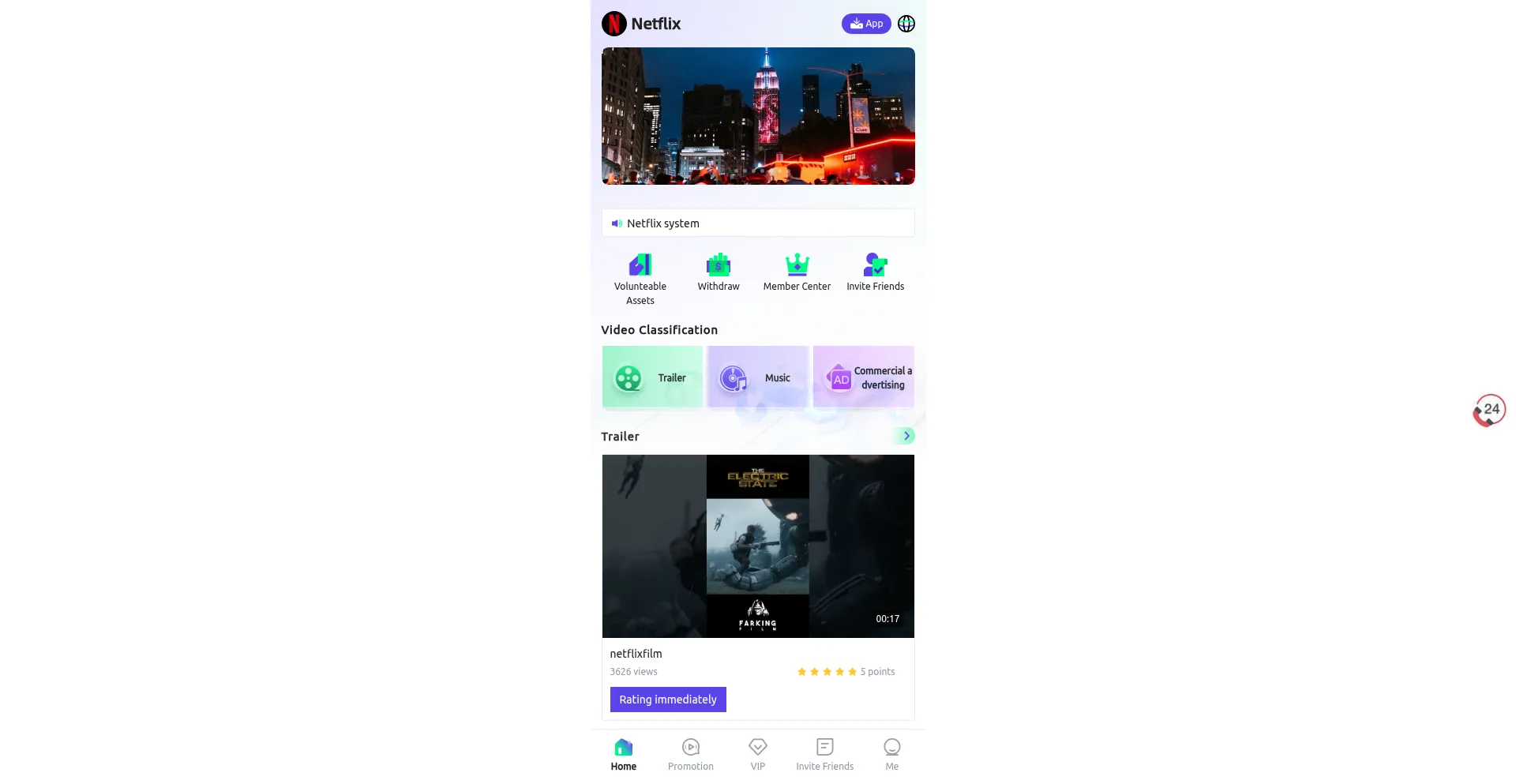Play the netflixfilm trailer video
Screen dimensions: 1516x784
pyautogui.click(x=758, y=546)
